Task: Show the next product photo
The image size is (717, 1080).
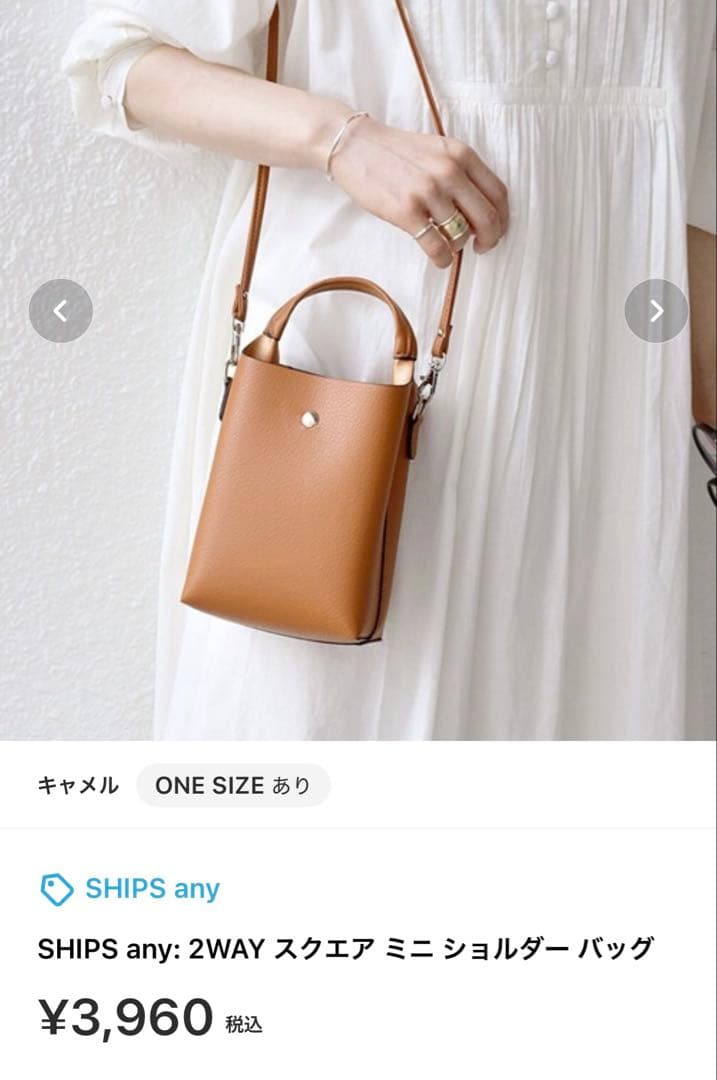Action: click(656, 311)
